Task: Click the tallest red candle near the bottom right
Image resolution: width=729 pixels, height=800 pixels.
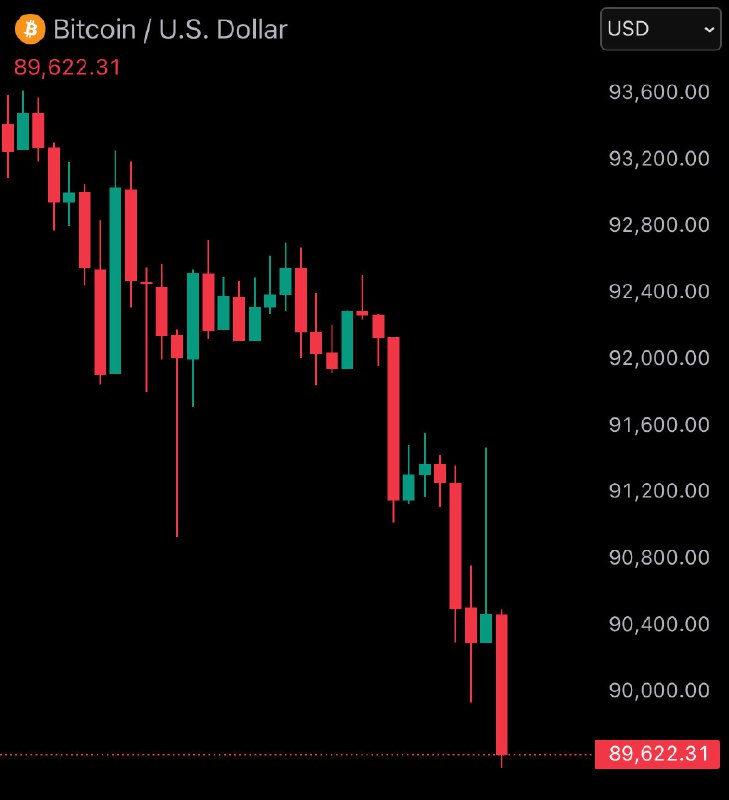Action: (x=500, y=680)
